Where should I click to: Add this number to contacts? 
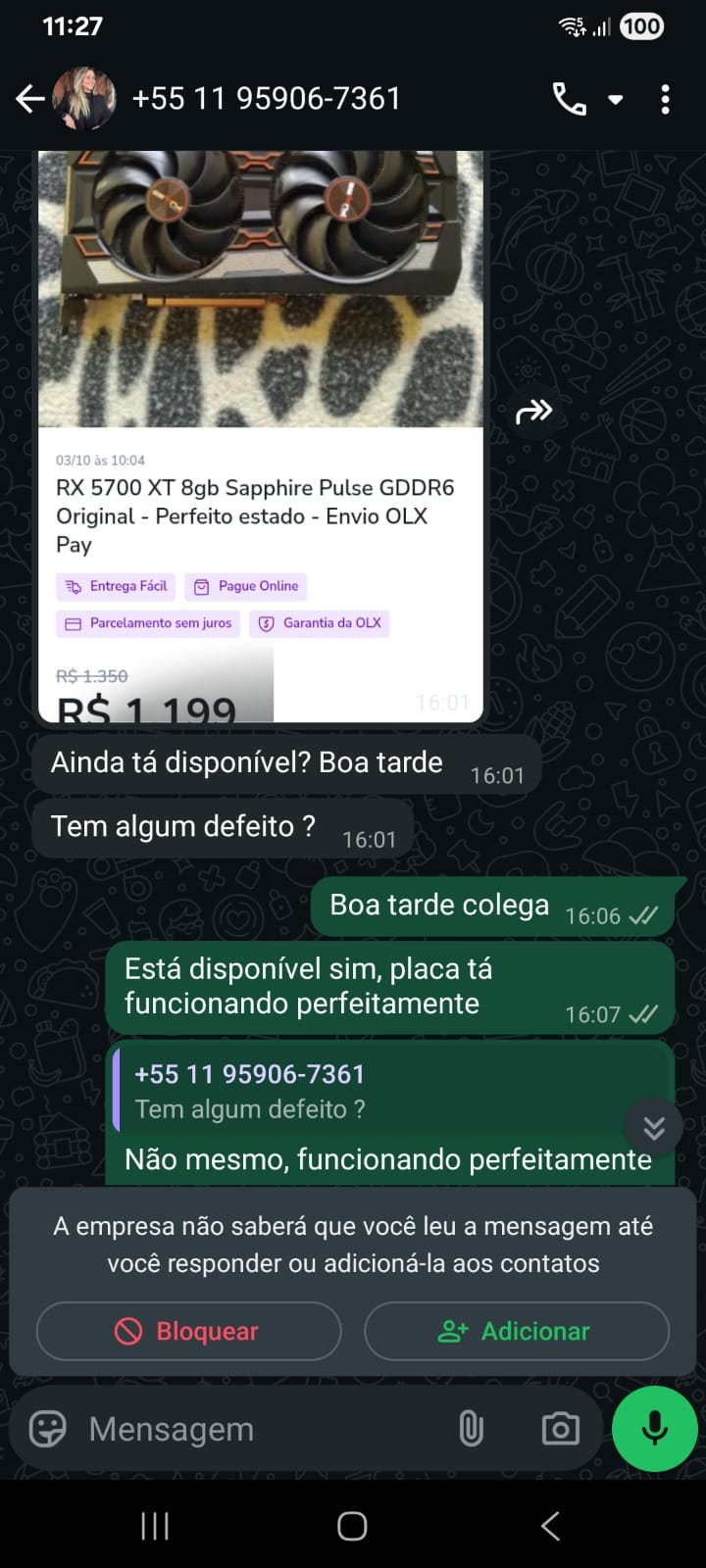[516, 1331]
